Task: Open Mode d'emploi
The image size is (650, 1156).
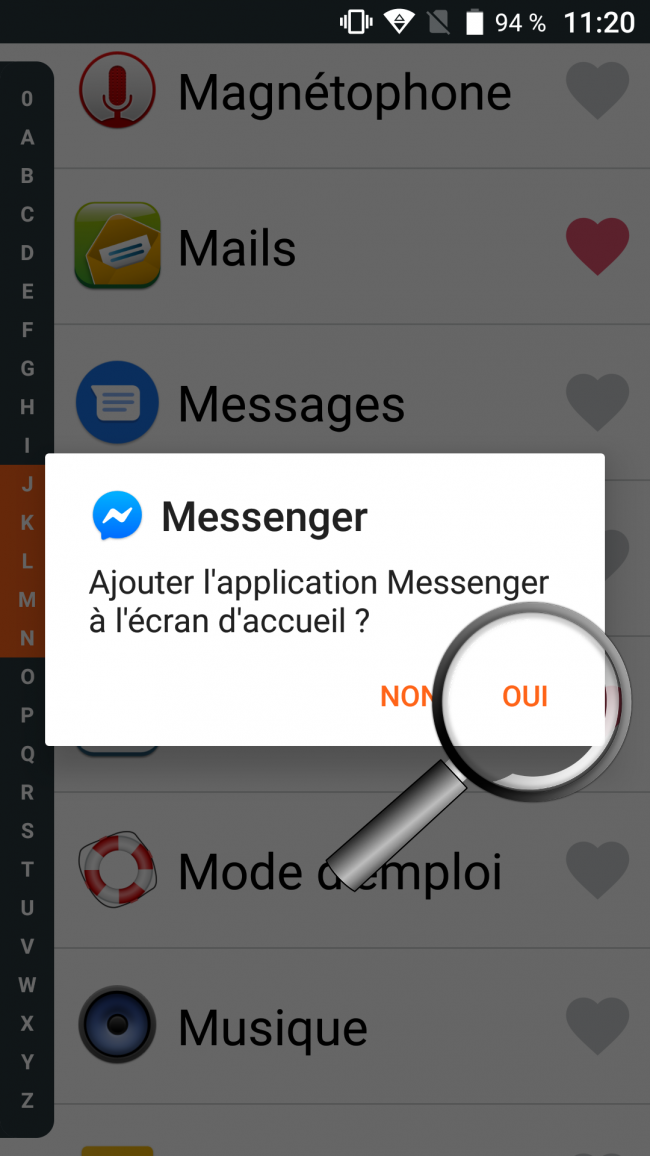Action: 340,871
